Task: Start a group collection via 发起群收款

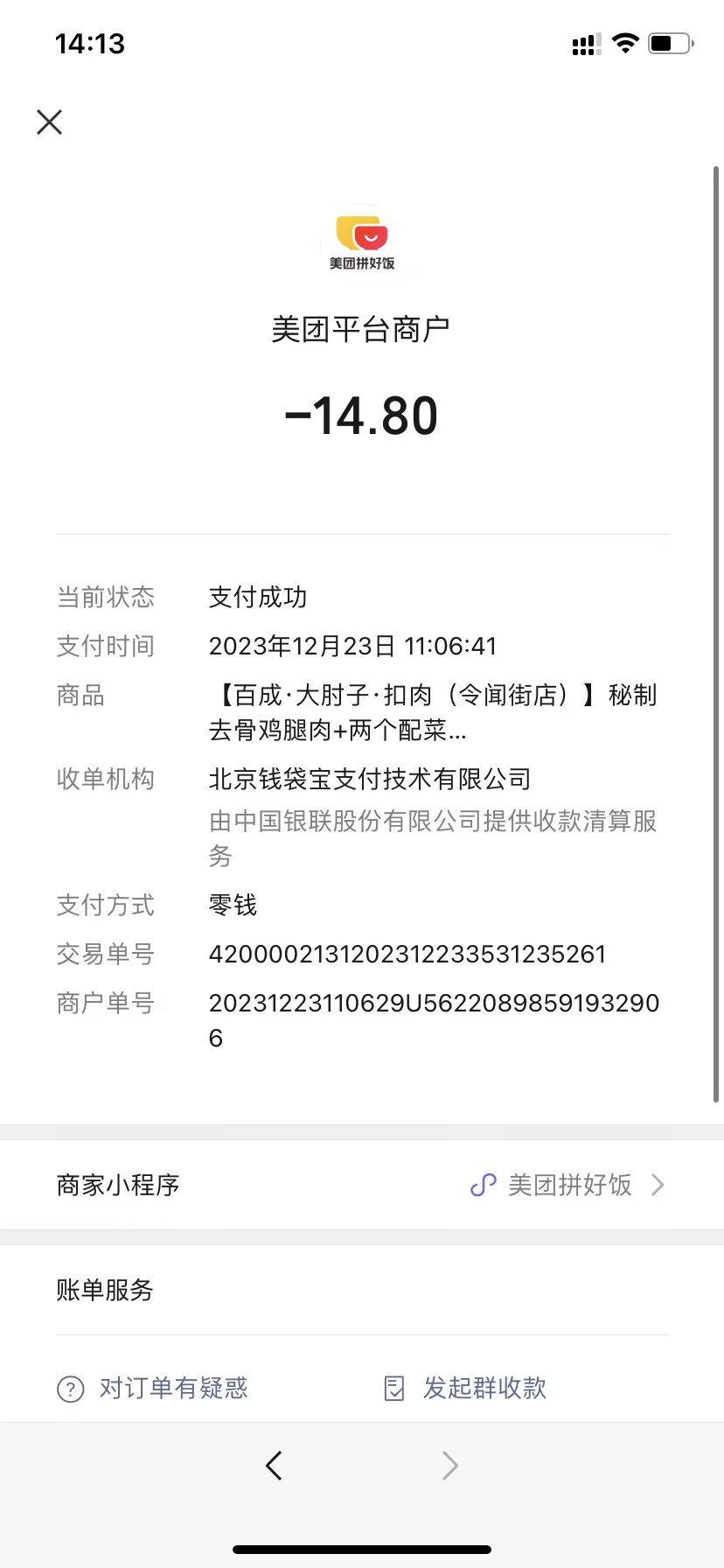Action: click(466, 1388)
